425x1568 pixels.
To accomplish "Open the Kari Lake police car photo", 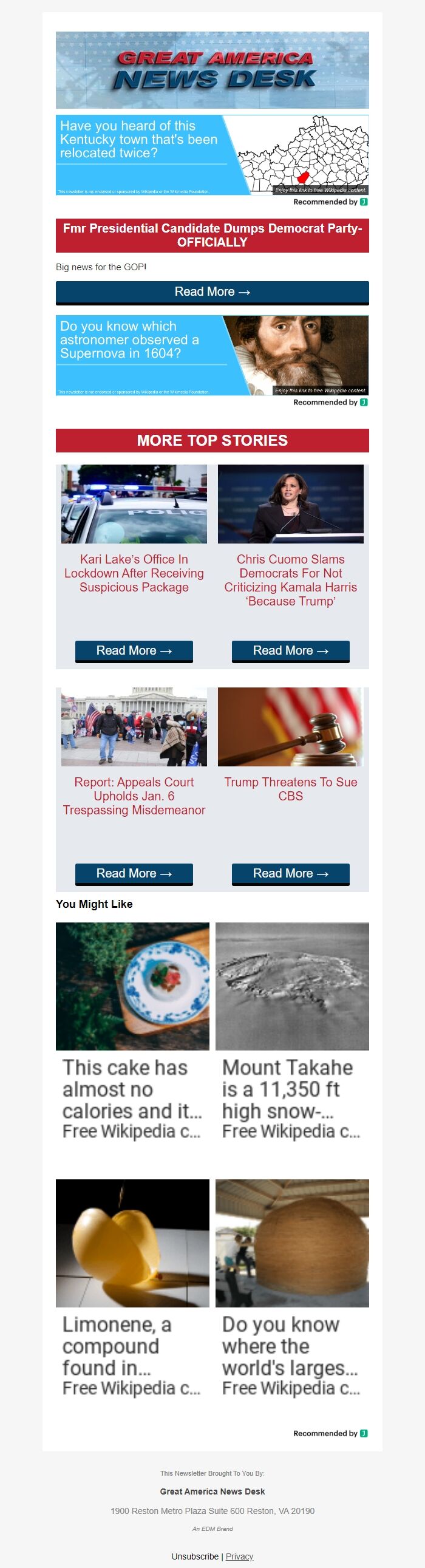I will (134, 504).
